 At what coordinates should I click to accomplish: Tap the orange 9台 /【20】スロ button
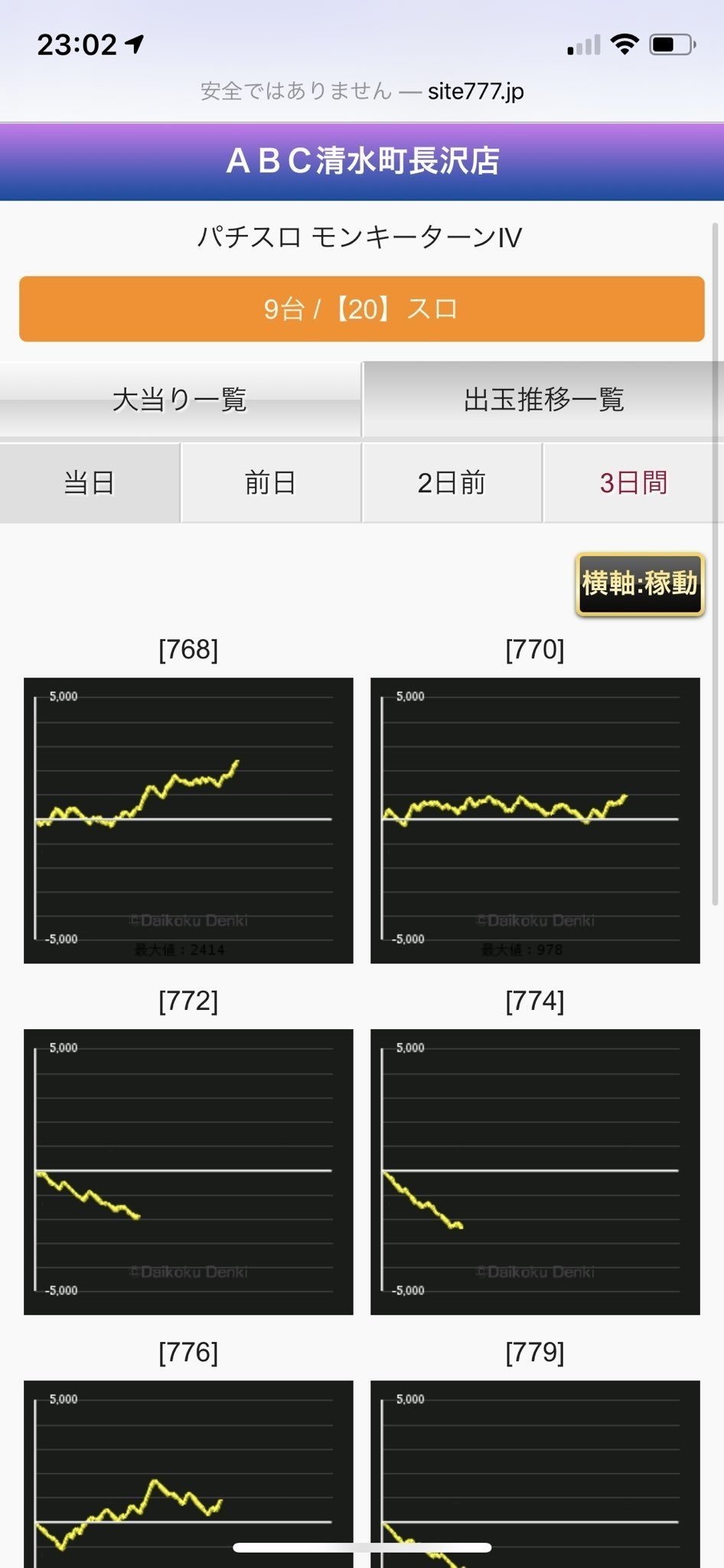pos(361,309)
